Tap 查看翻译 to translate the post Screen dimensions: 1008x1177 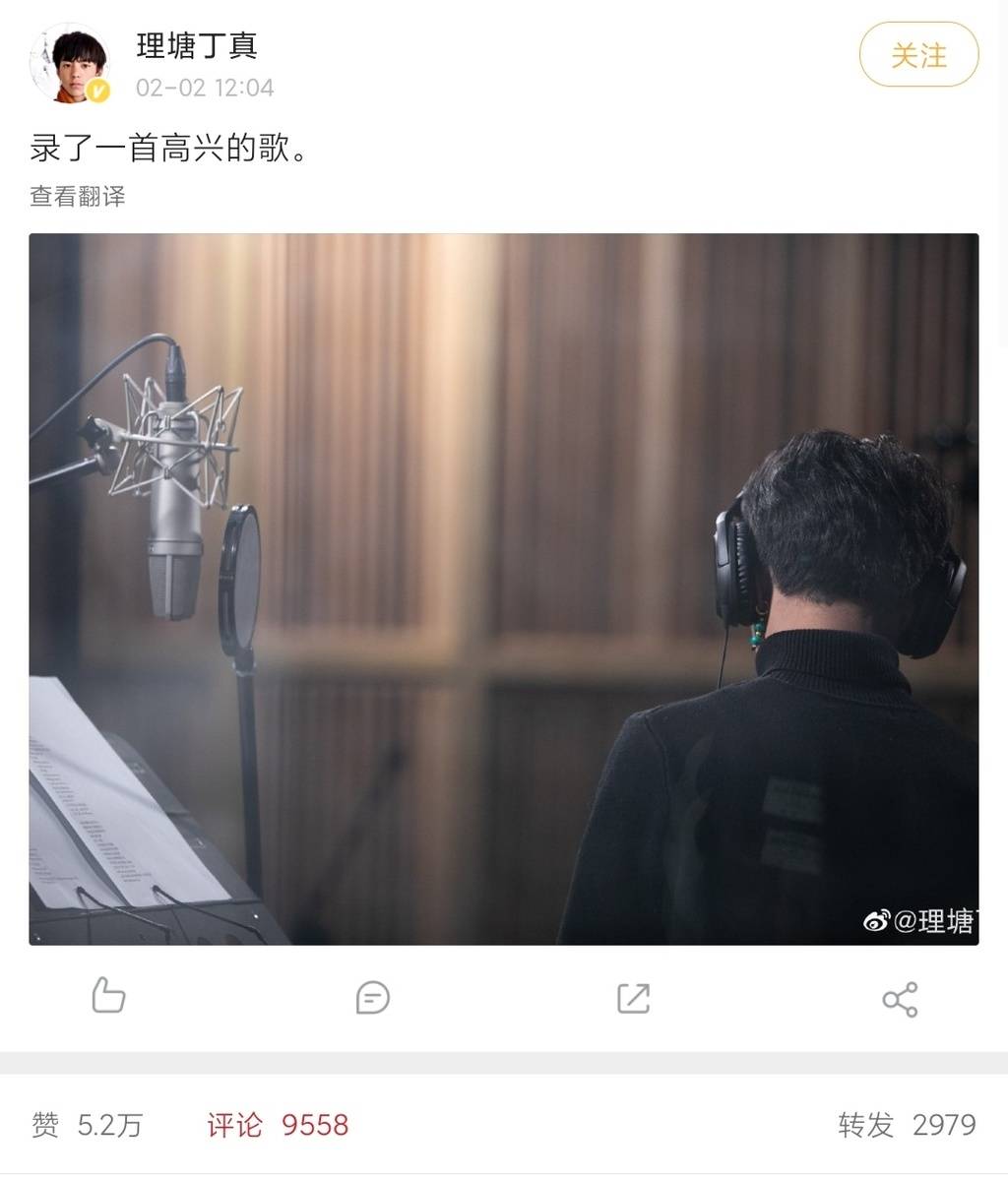(x=77, y=197)
